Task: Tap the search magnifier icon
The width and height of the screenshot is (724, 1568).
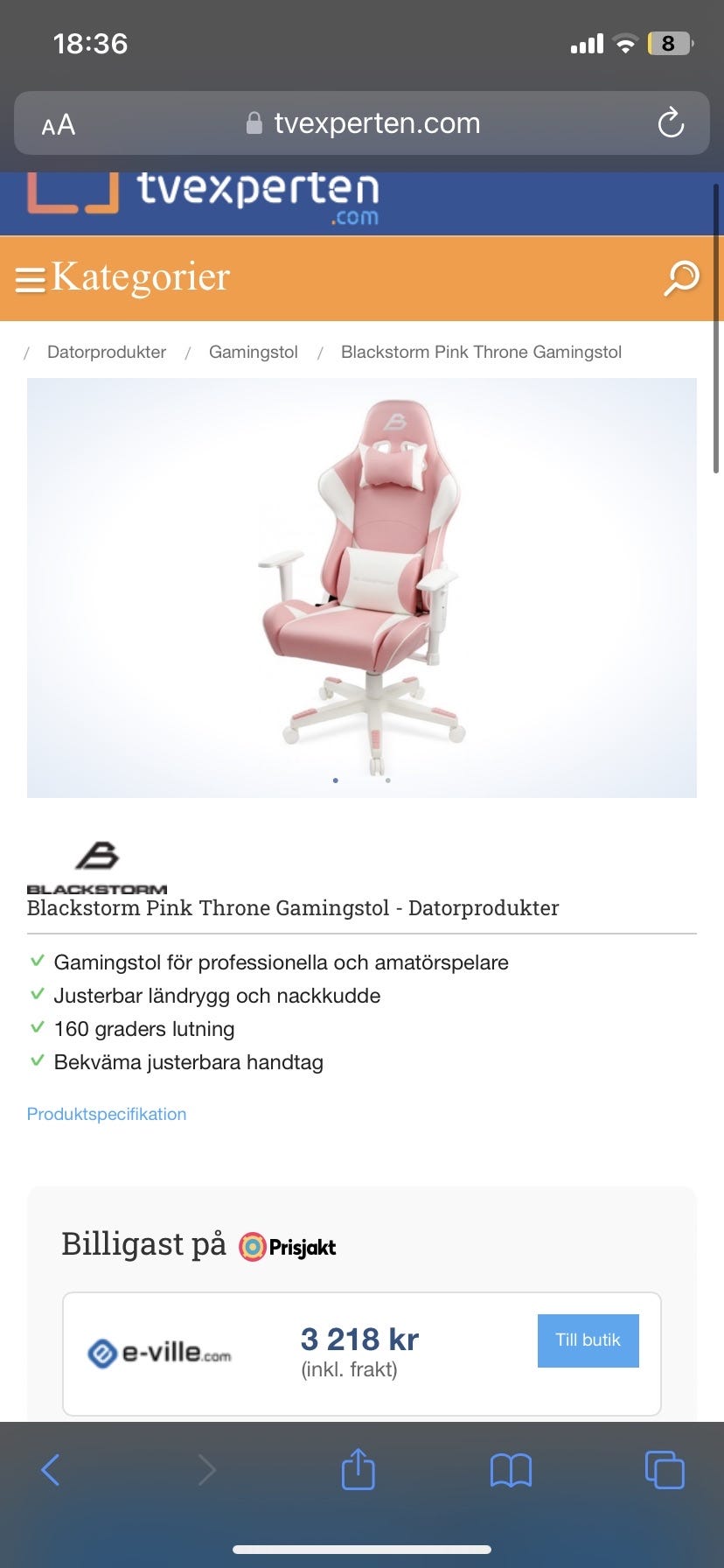Action: (682, 279)
